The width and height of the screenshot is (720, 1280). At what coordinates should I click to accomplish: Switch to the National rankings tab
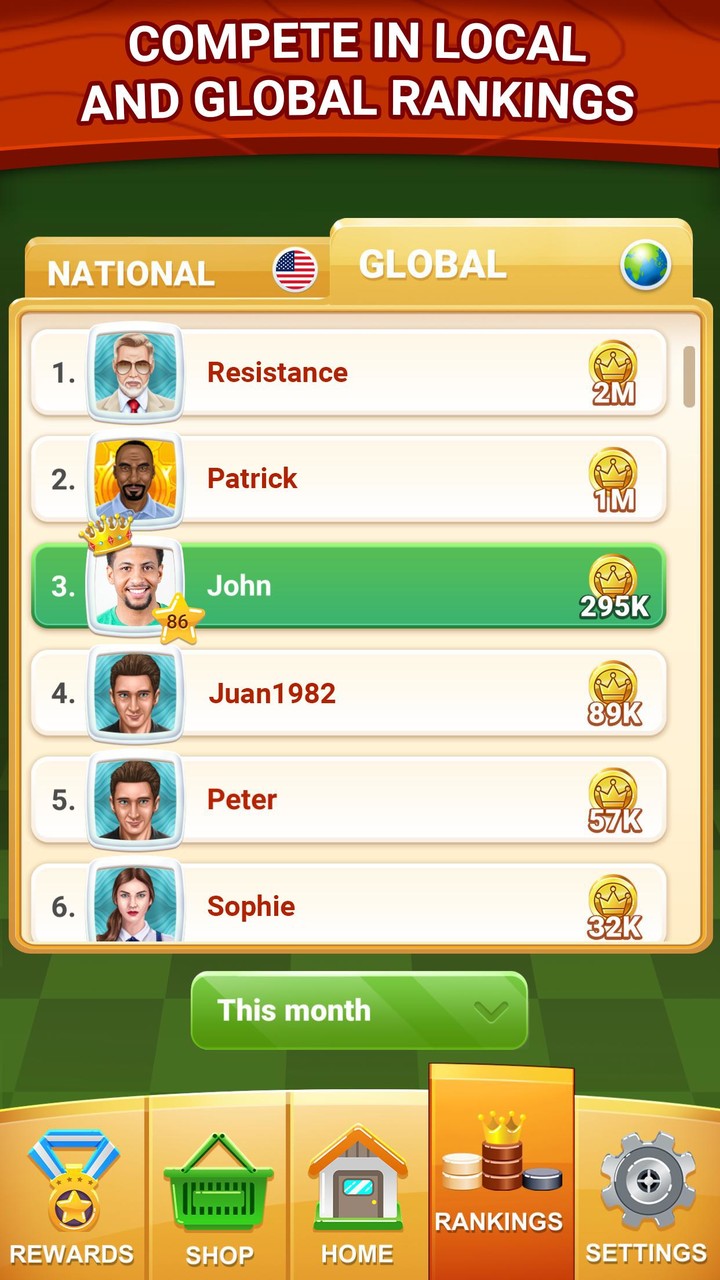point(175,270)
